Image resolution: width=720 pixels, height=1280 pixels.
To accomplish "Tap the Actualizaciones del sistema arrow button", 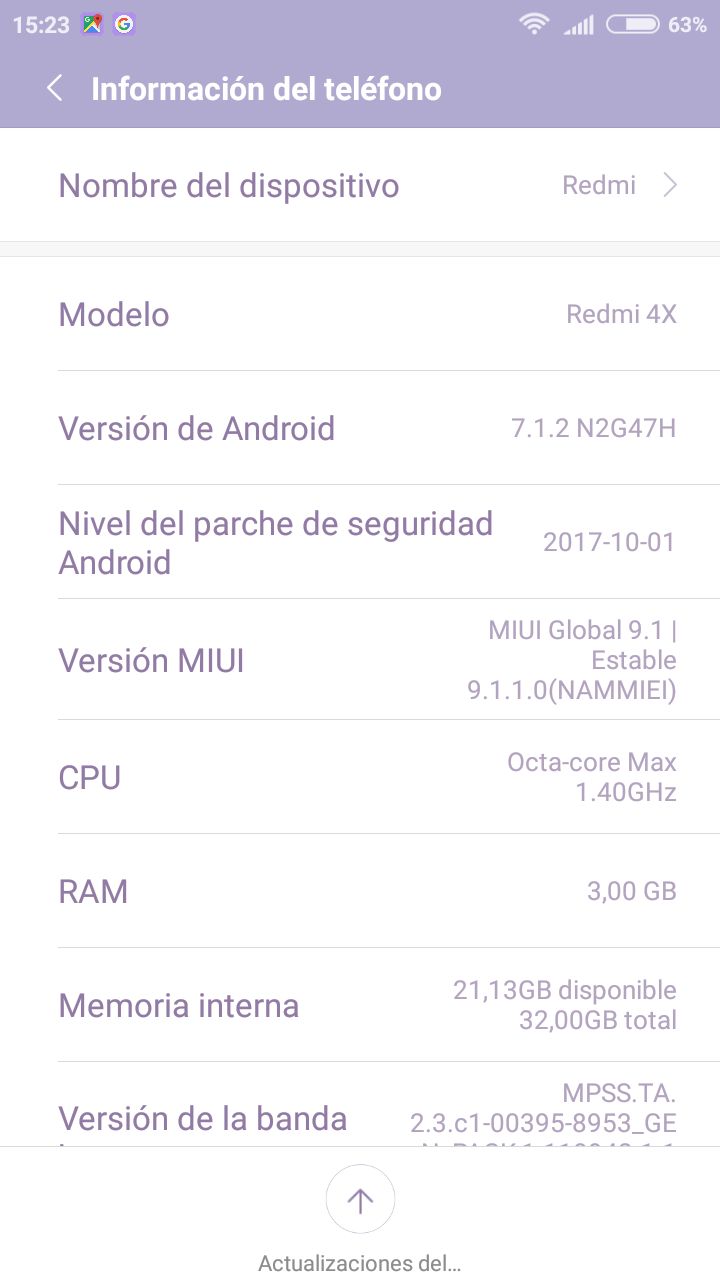I will tap(360, 1200).
